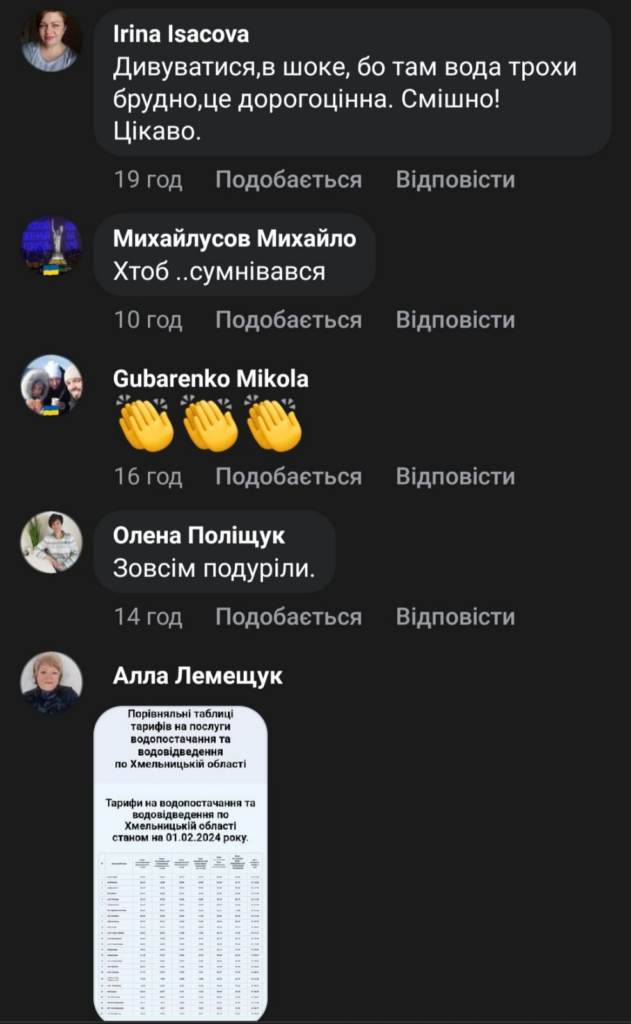631x1024 pixels.
Task: Open Алла Лемещук's profile via name
Action: pos(198,676)
